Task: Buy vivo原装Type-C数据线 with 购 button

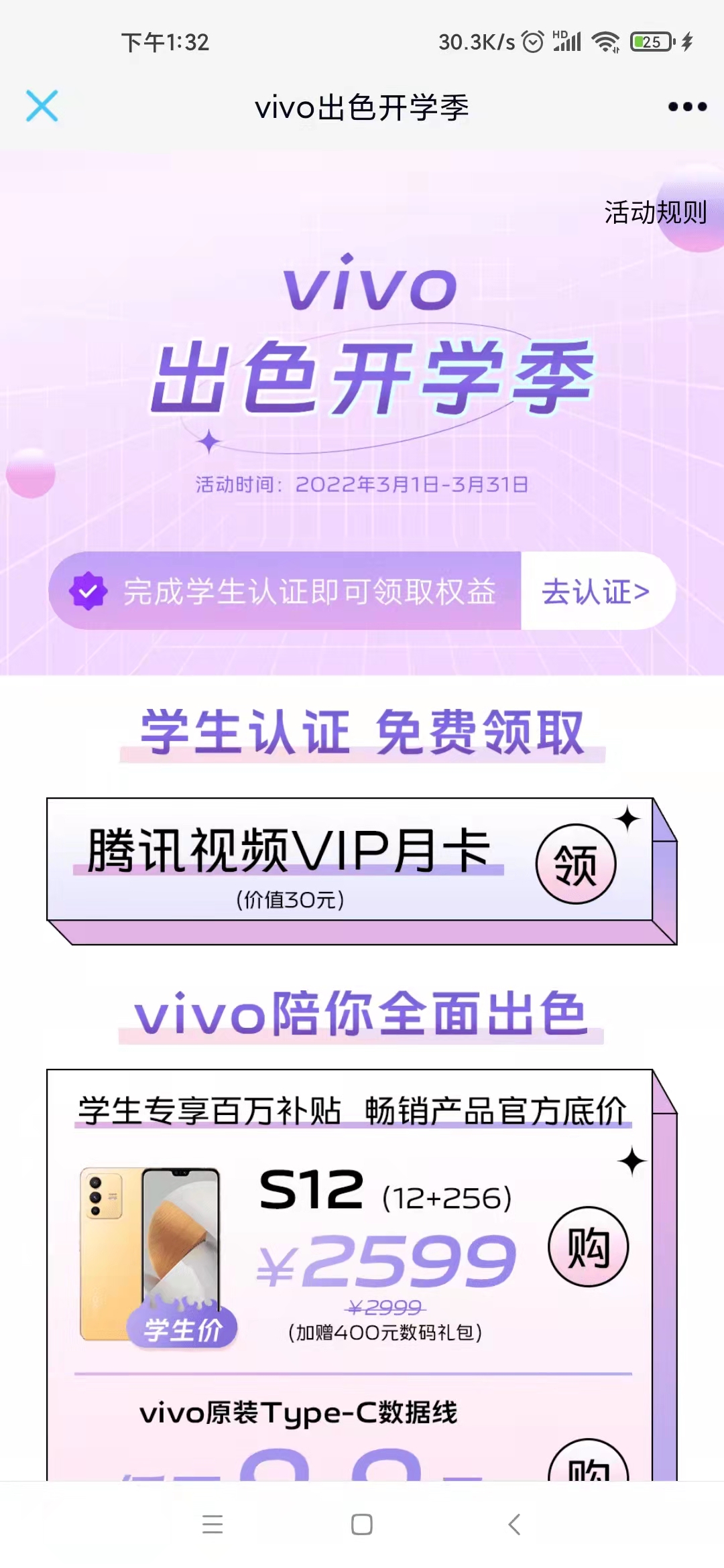Action: (588, 1464)
